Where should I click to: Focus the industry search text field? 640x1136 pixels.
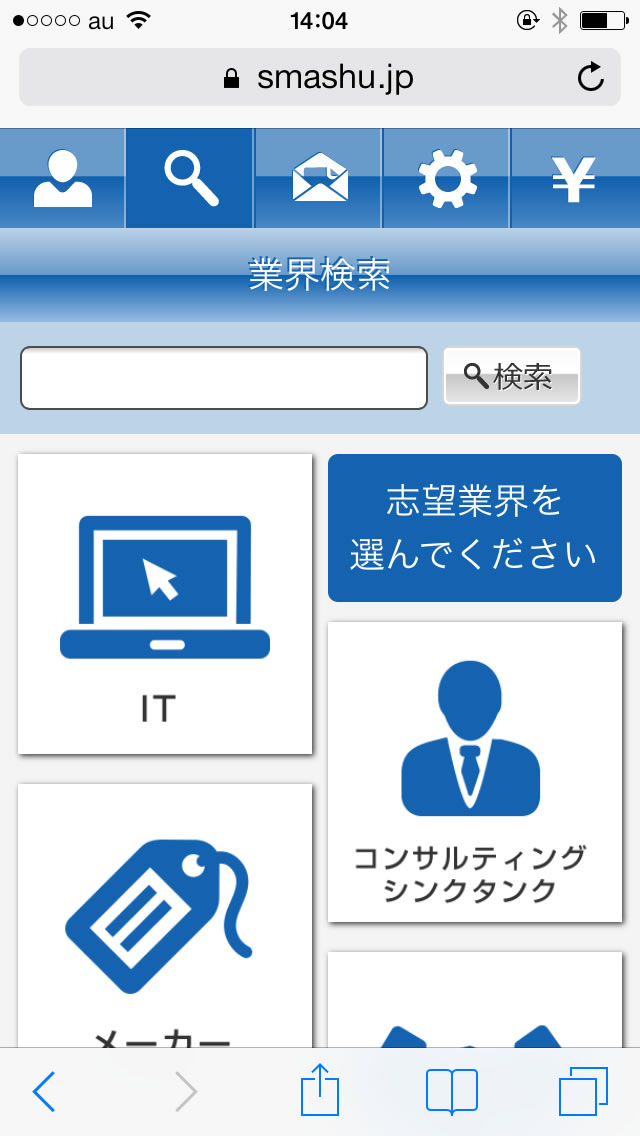tap(224, 377)
